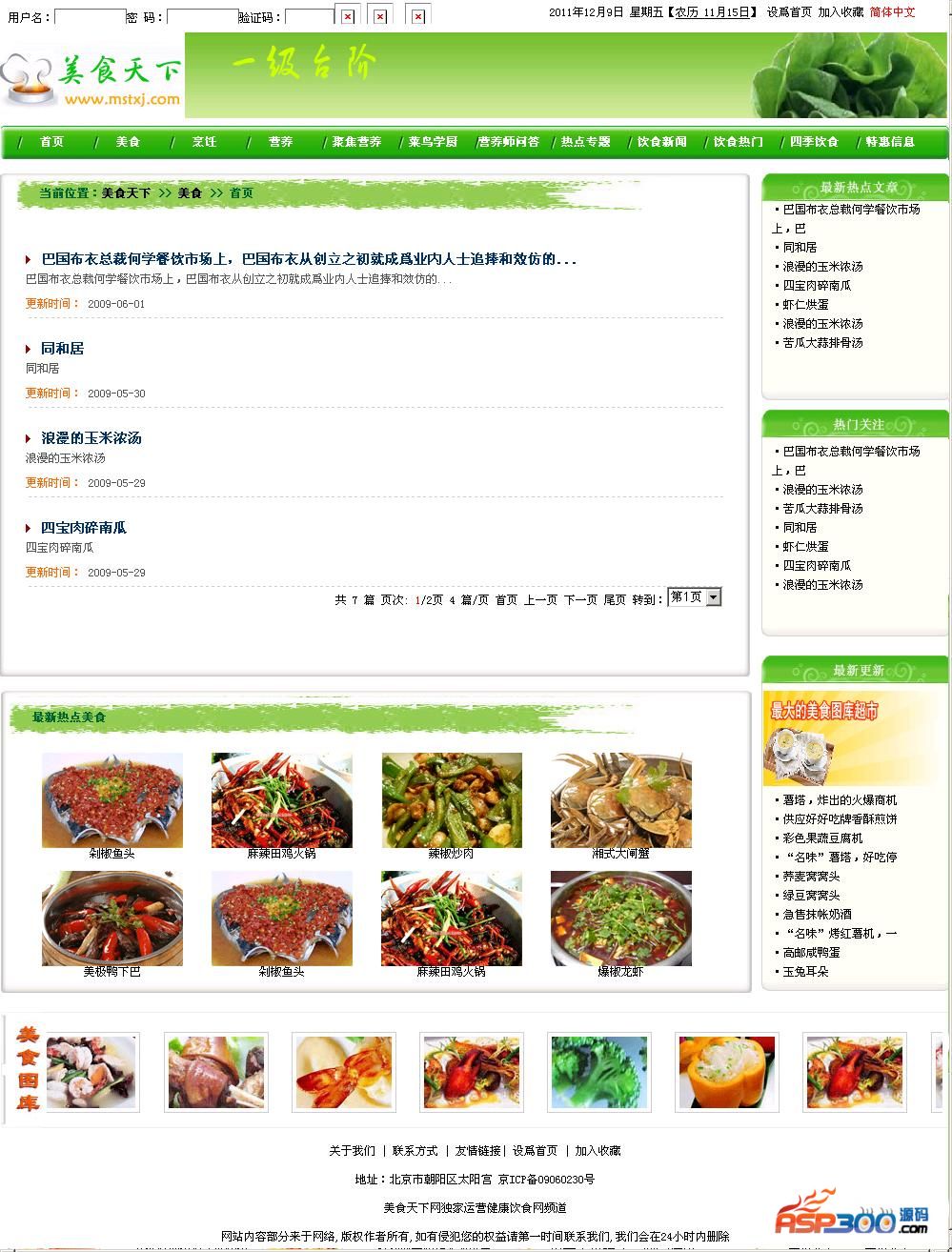952x1252 pixels.
Task: Open the 四季饮食 navigation tab
Action: click(814, 142)
